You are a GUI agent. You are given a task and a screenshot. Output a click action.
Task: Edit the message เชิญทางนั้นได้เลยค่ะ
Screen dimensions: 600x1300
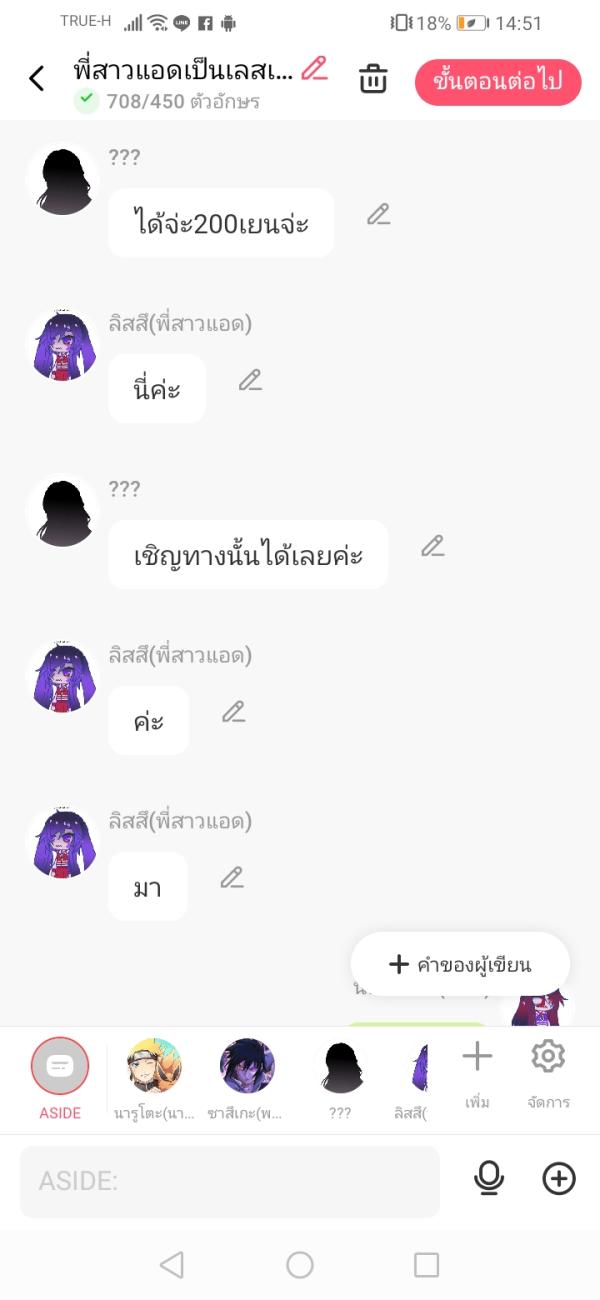pyautogui.click(x=432, y=546)
